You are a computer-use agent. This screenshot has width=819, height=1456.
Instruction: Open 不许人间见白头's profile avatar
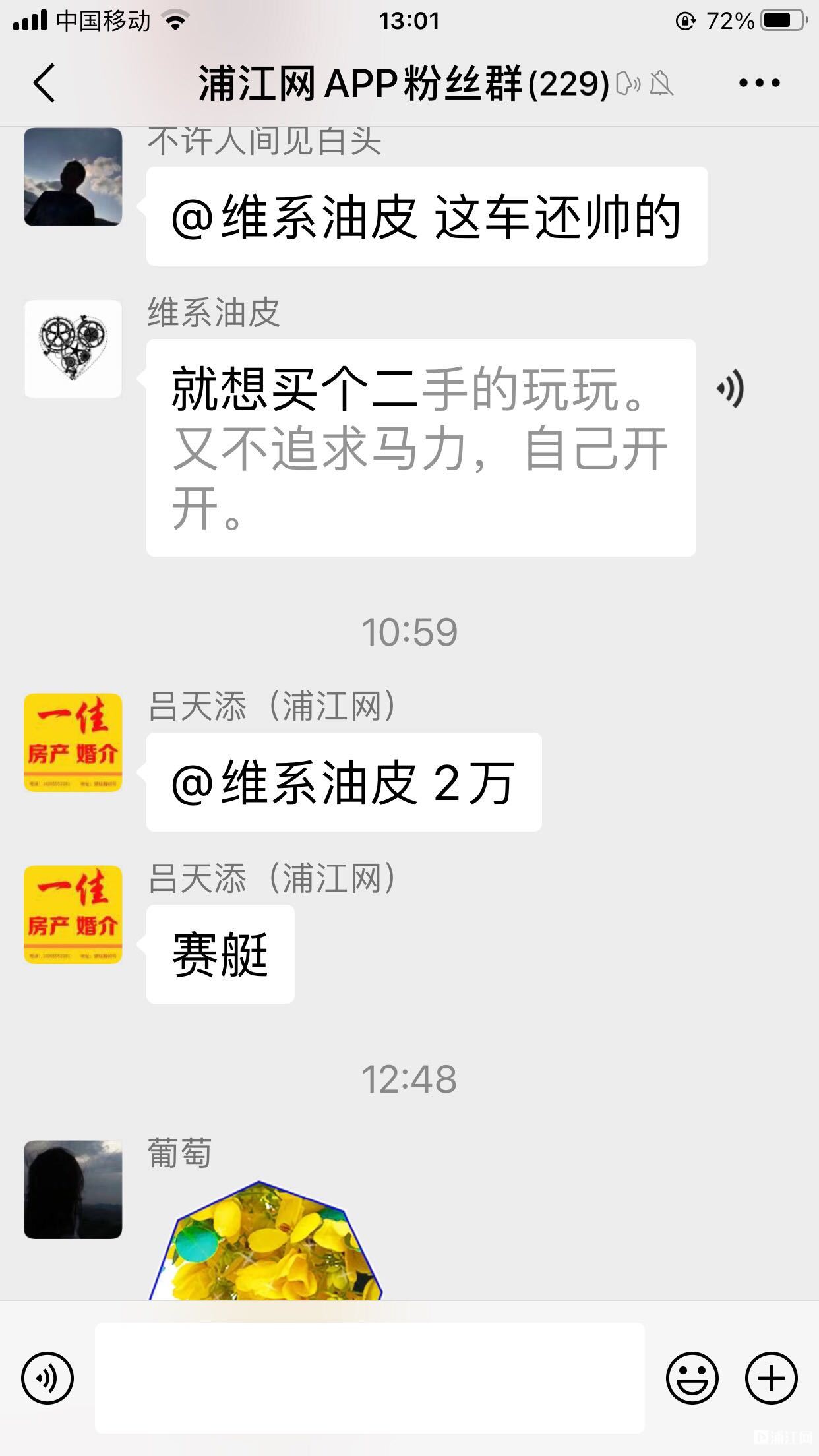[x=73, y=177]
